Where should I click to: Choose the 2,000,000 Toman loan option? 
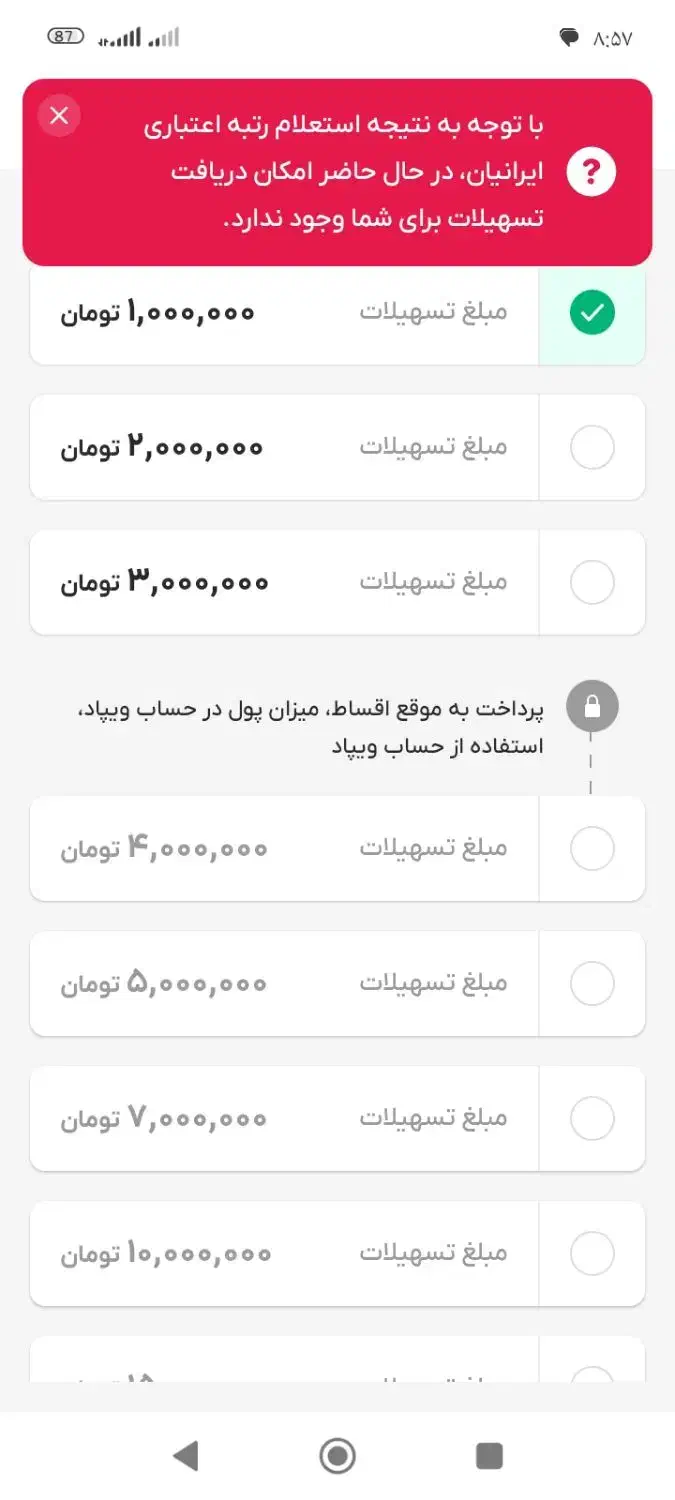[592, 448]
